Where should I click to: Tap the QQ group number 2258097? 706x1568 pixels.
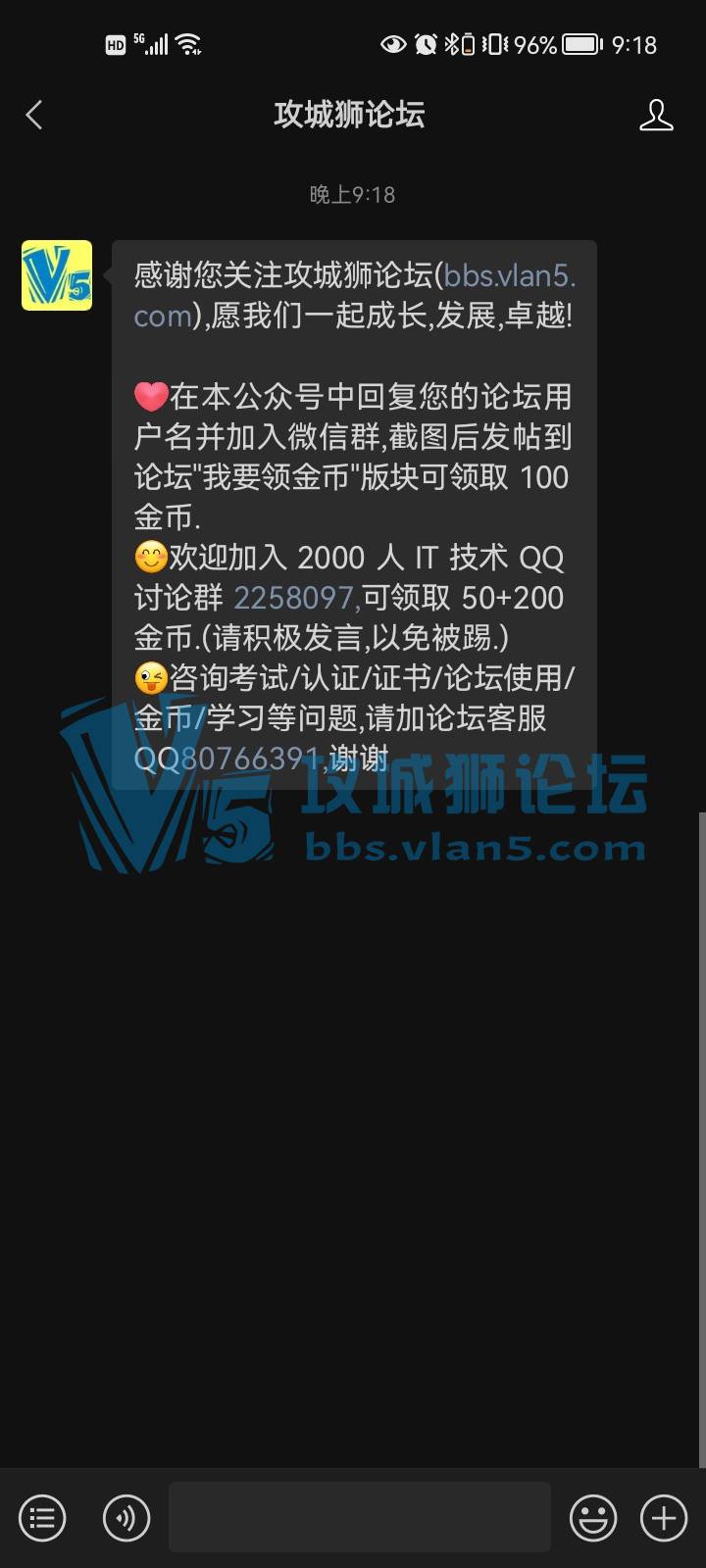click(294, 598)
